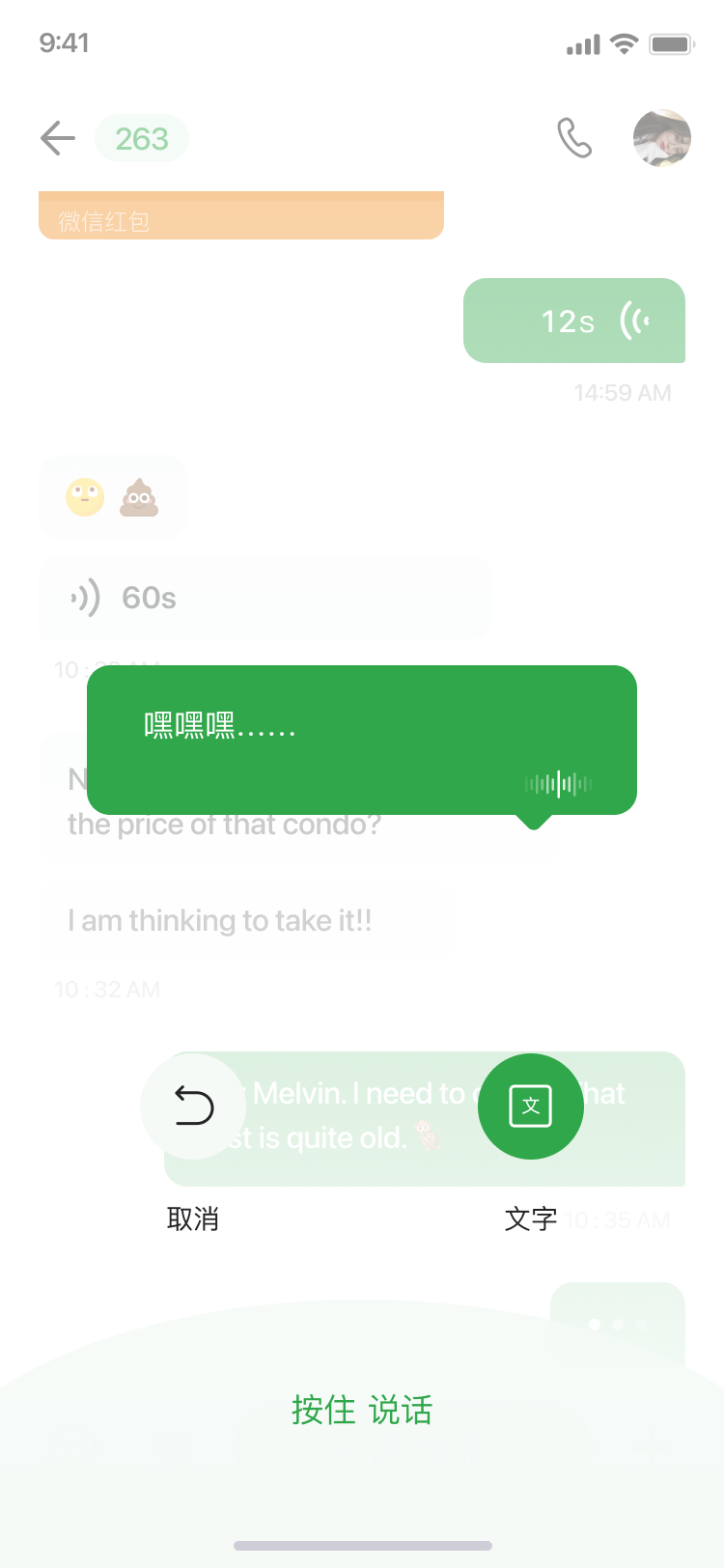Open the 263 unread messages badge
Image resolution: width=724 pixels, height=1568 pixels.
pyautogui.click(x=142, y=139)
